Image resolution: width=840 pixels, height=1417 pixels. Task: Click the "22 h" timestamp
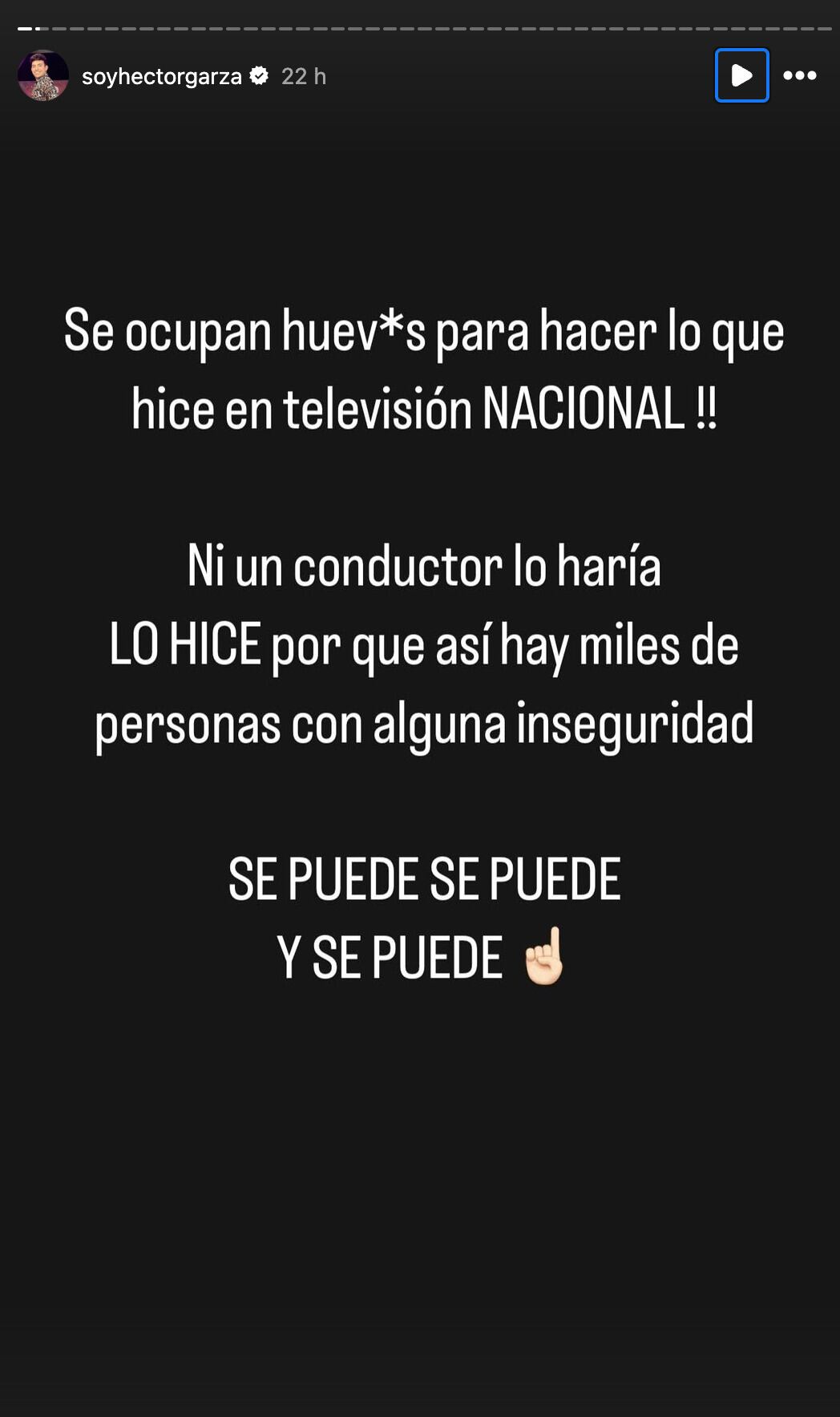pyautogui.click(x=303, y=75)
